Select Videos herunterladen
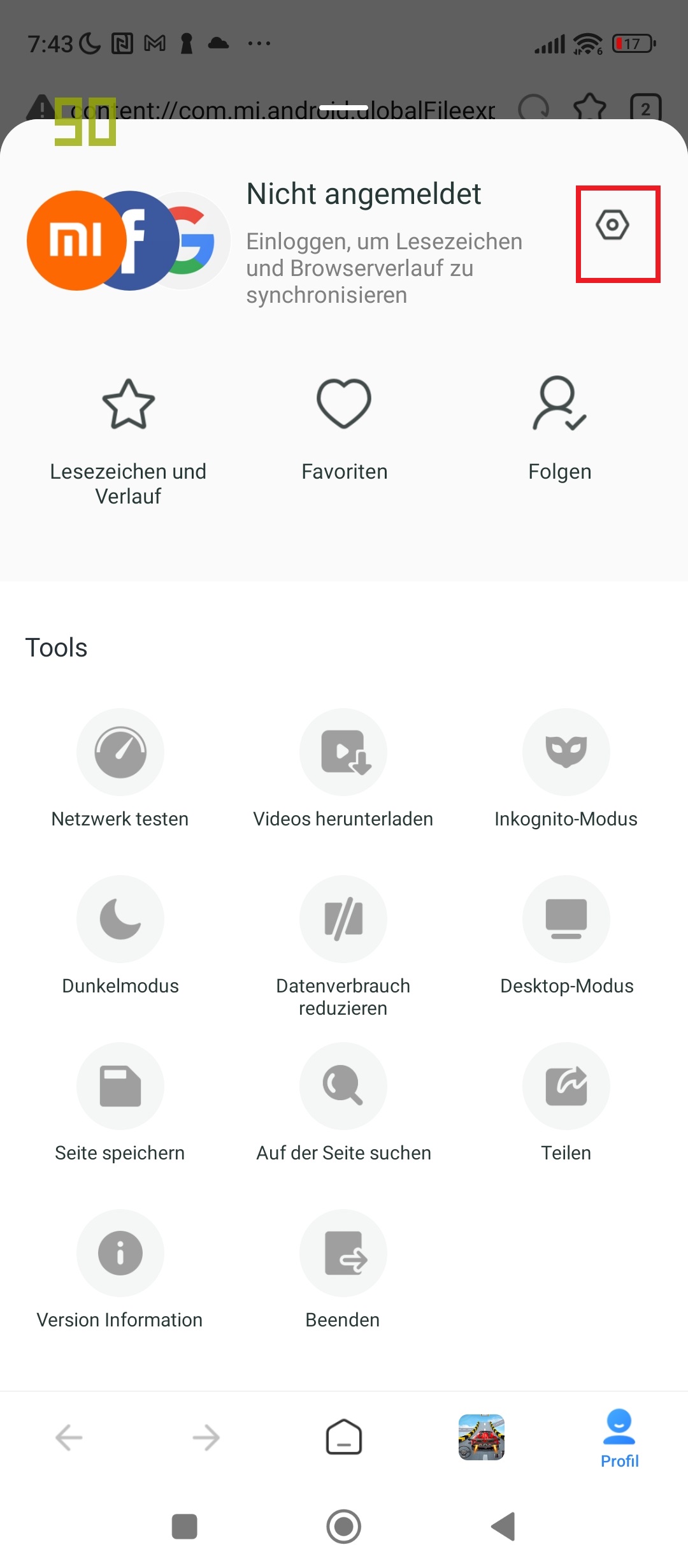 click(x=343, y=769)
